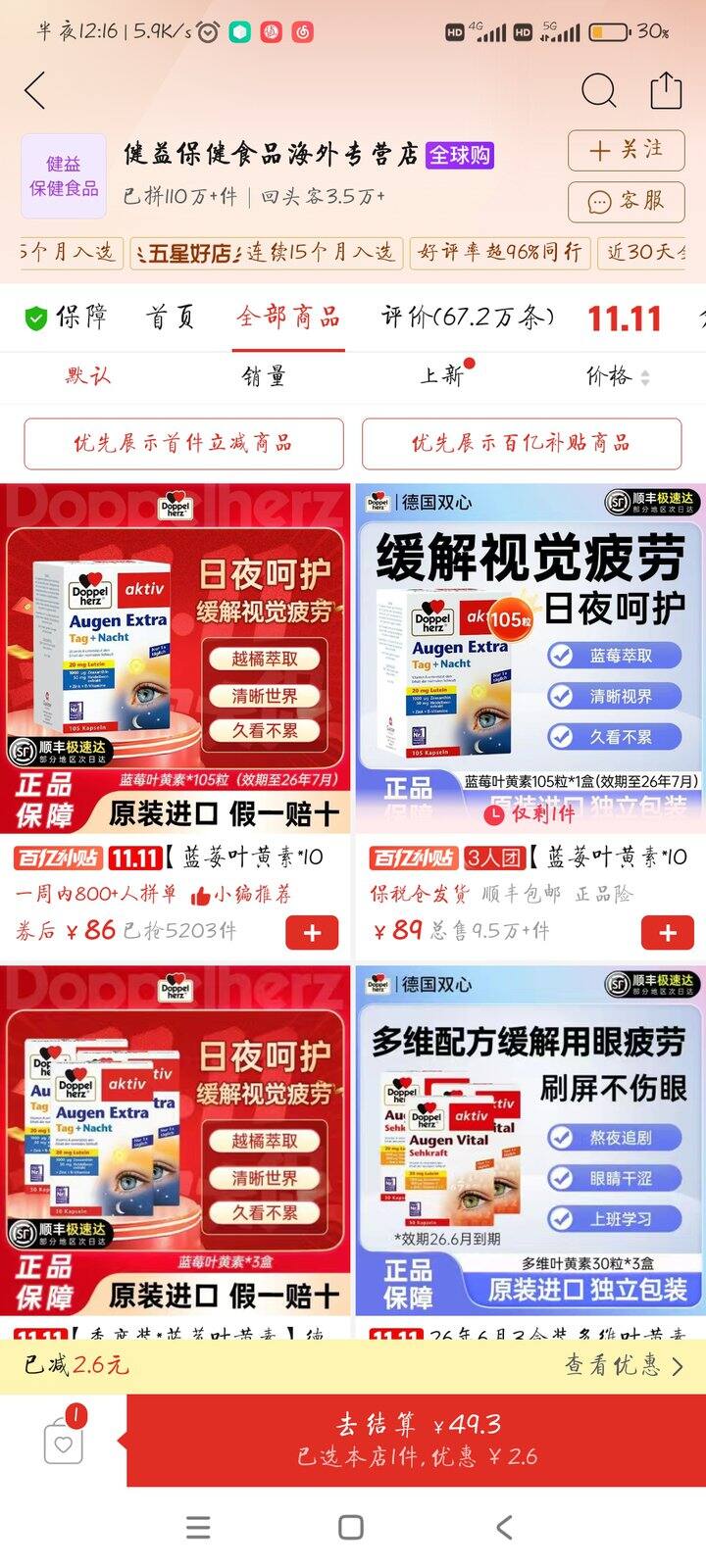Switch to the 评价 reviews tab
706x1568 pixels.
point(466,317)
